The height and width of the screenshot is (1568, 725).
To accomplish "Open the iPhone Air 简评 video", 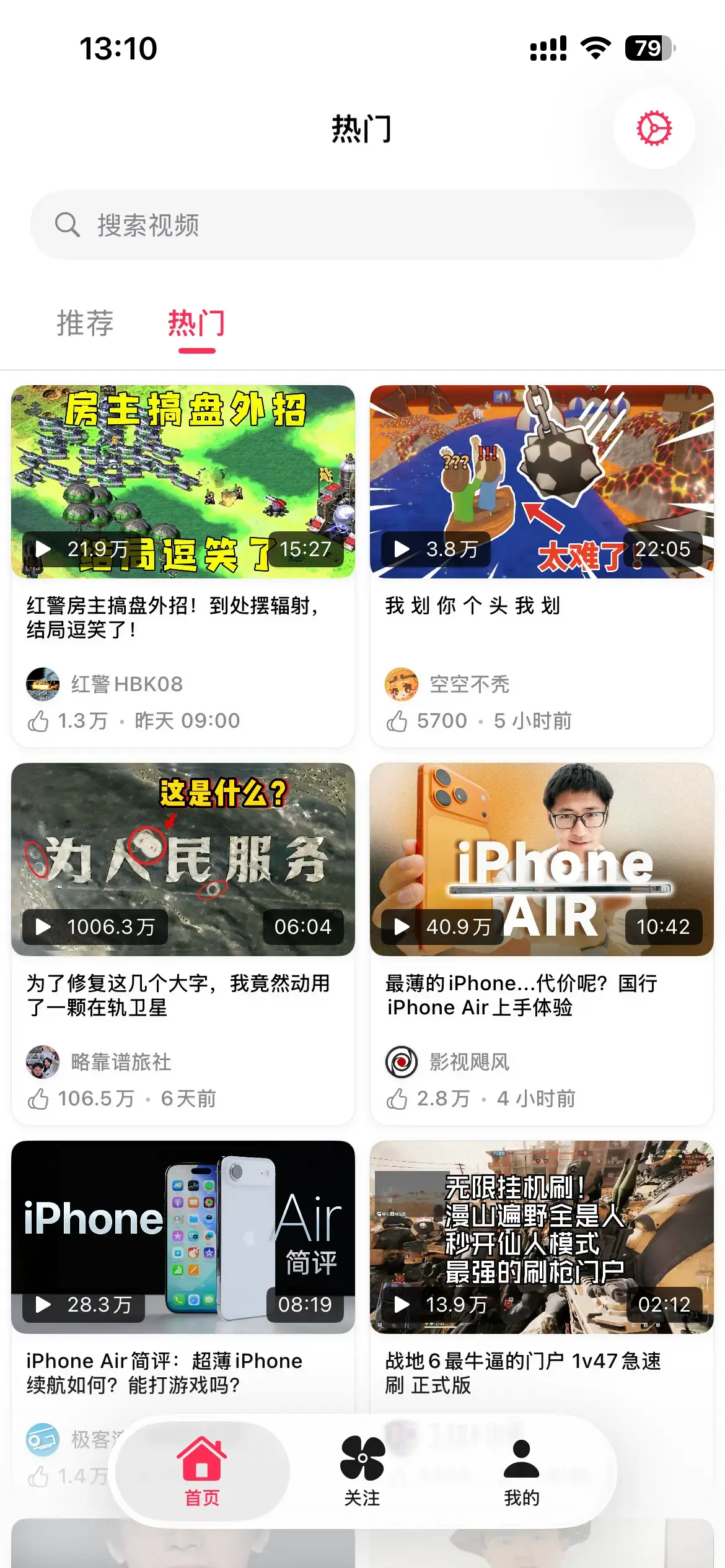I will click(183, 1237).
